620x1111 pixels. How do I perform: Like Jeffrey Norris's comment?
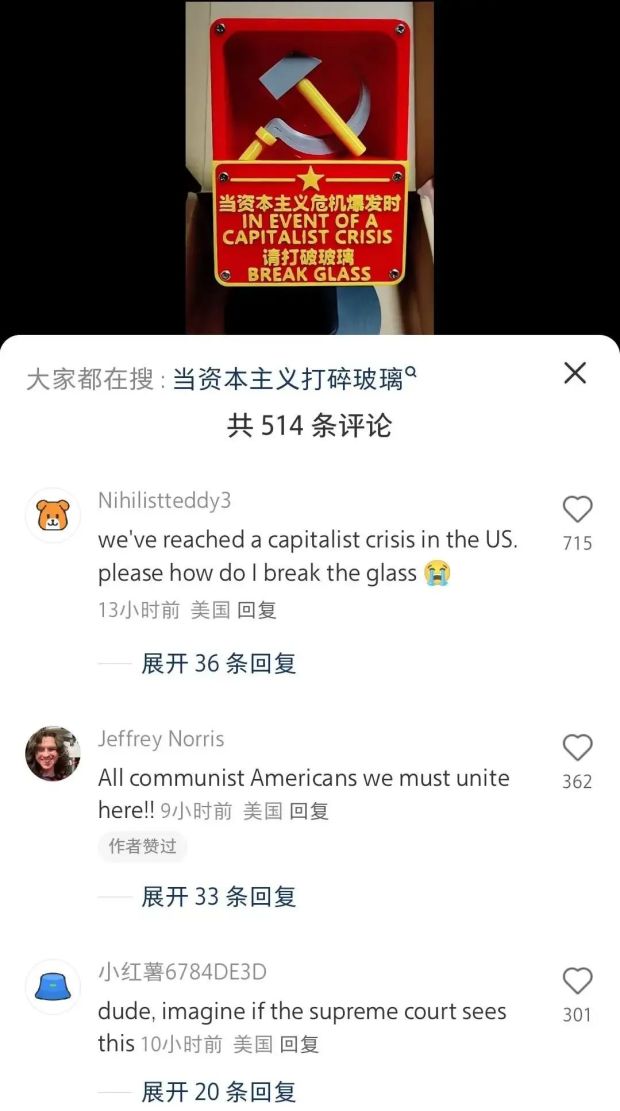pyautogui.click(x=577, y=748)
